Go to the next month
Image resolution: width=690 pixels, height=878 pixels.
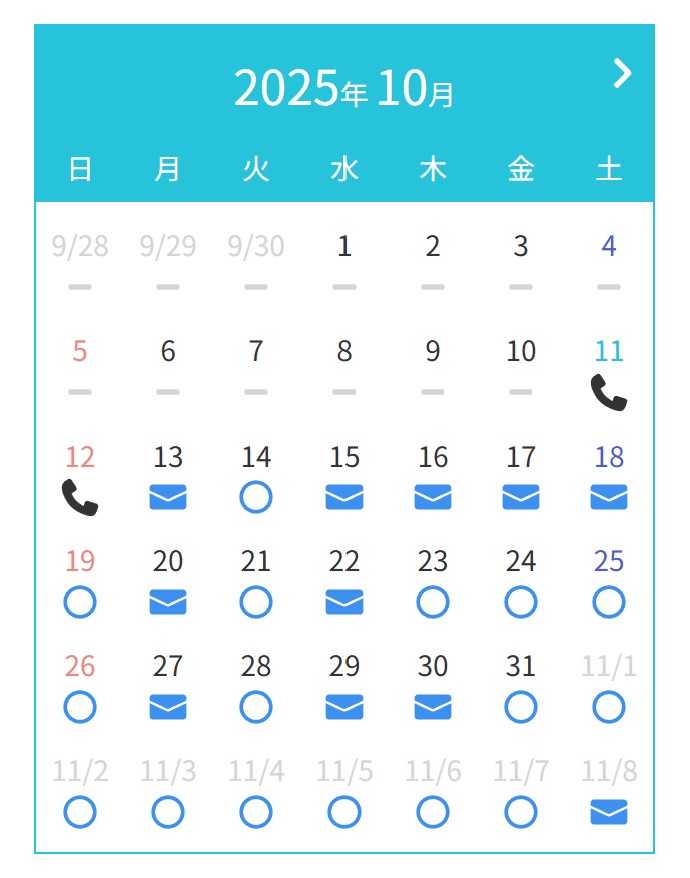pyautogui.click(x=622, y=73)
